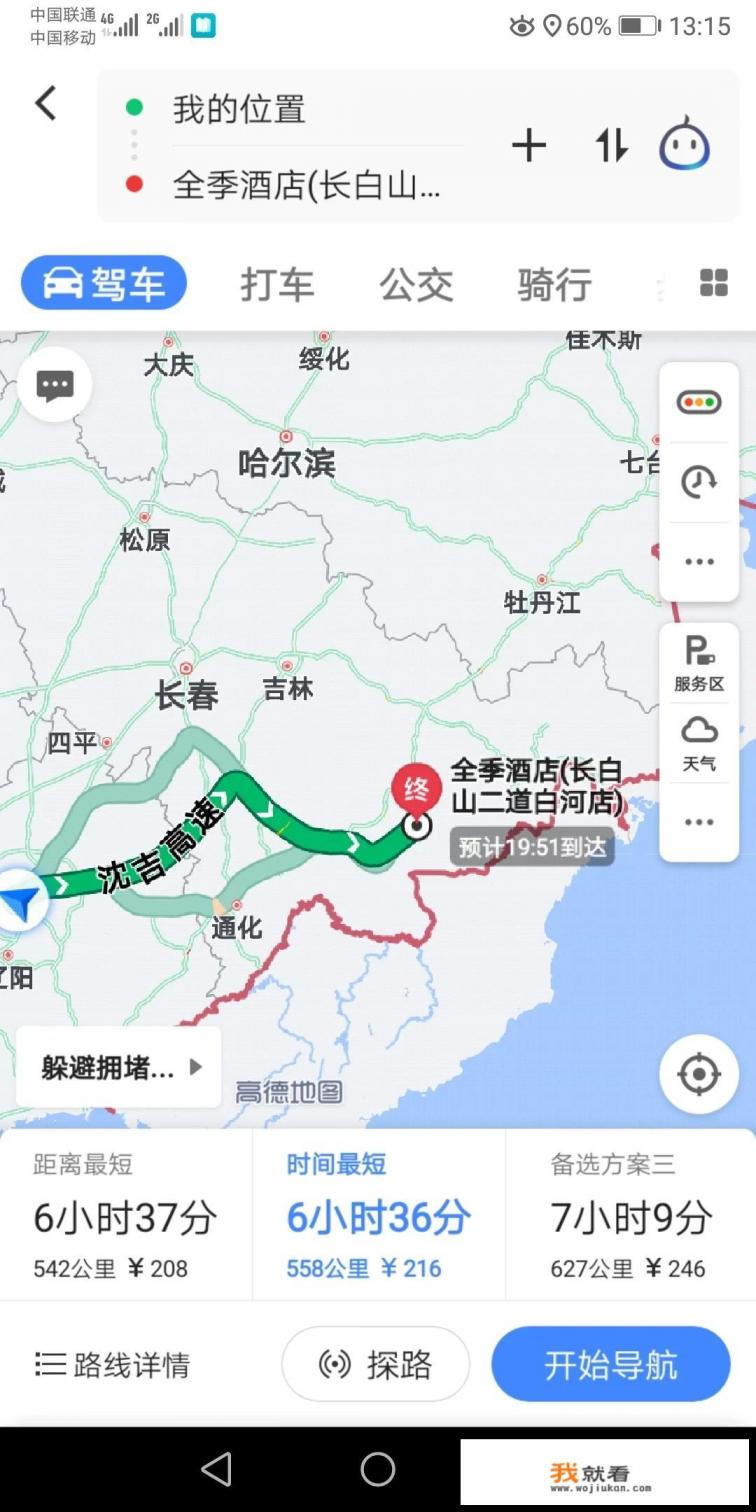The image size is (756, 1512).
Task: Expand the 躲避拥堵 route preference
Action: (119, 1067)
